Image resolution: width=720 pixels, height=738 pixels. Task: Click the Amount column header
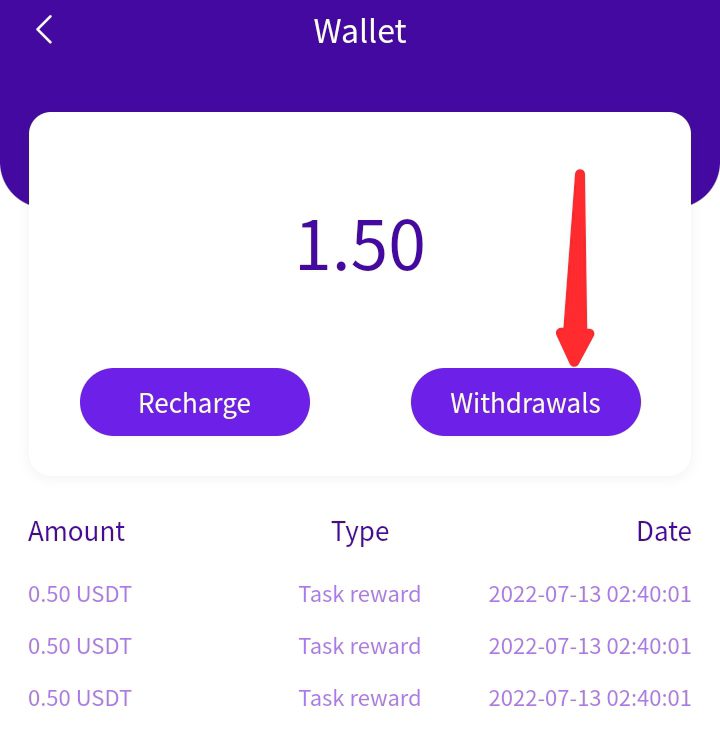76,531
